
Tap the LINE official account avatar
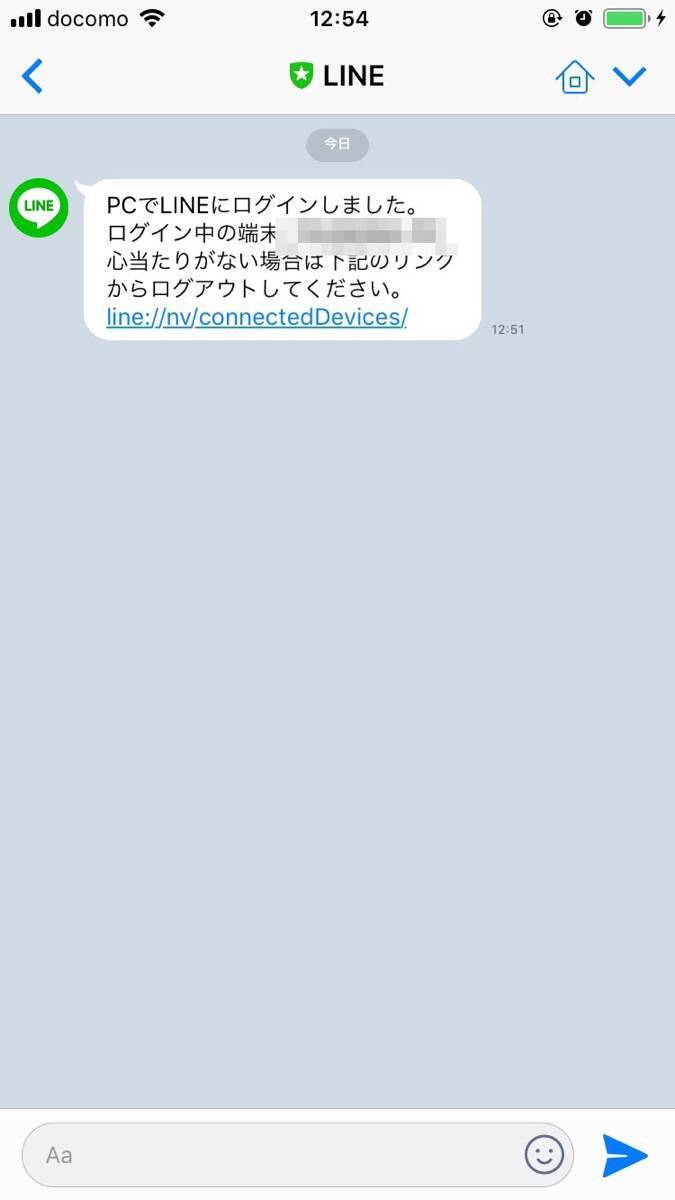pyautogui.click(x=39, y=208)
